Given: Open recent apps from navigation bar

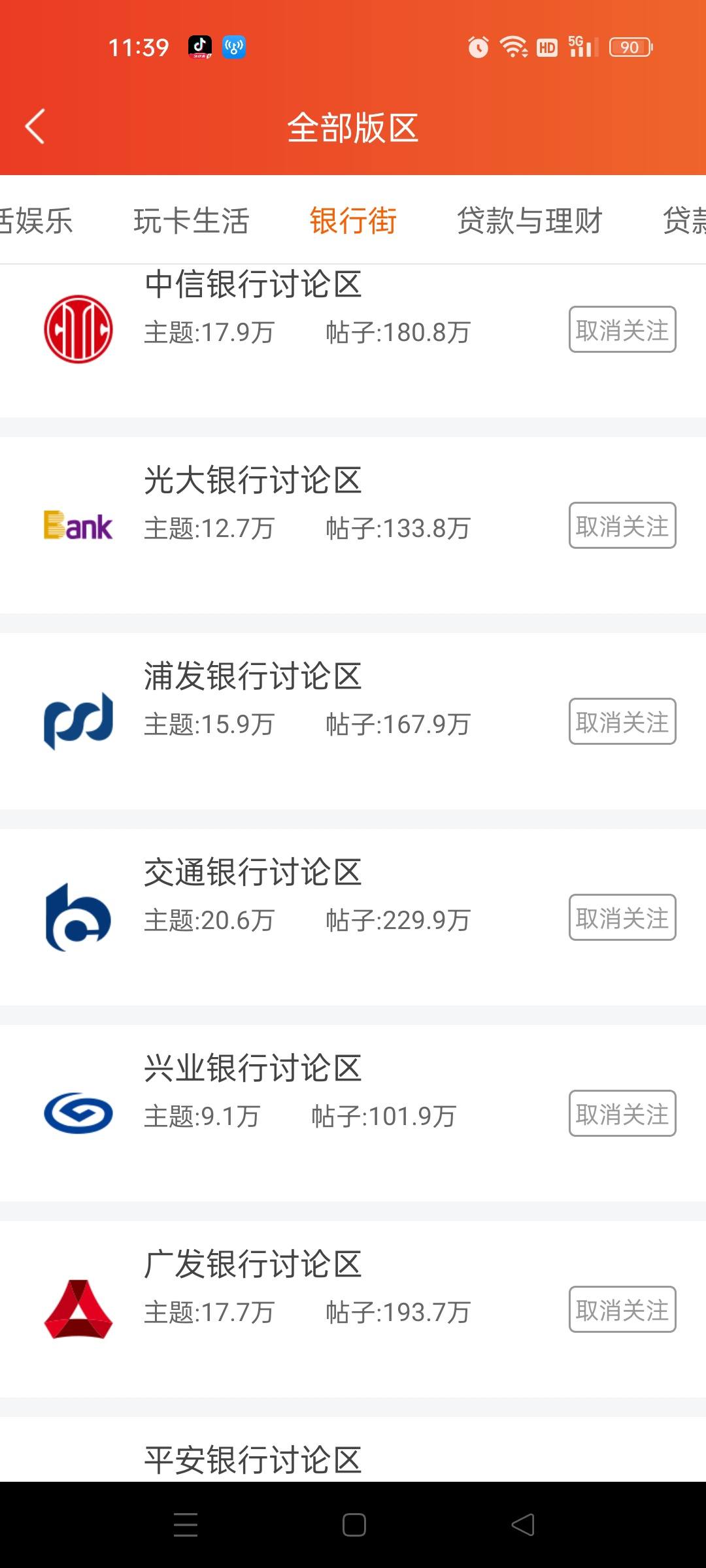Looking at the screenshot, I should [186, 1525].
